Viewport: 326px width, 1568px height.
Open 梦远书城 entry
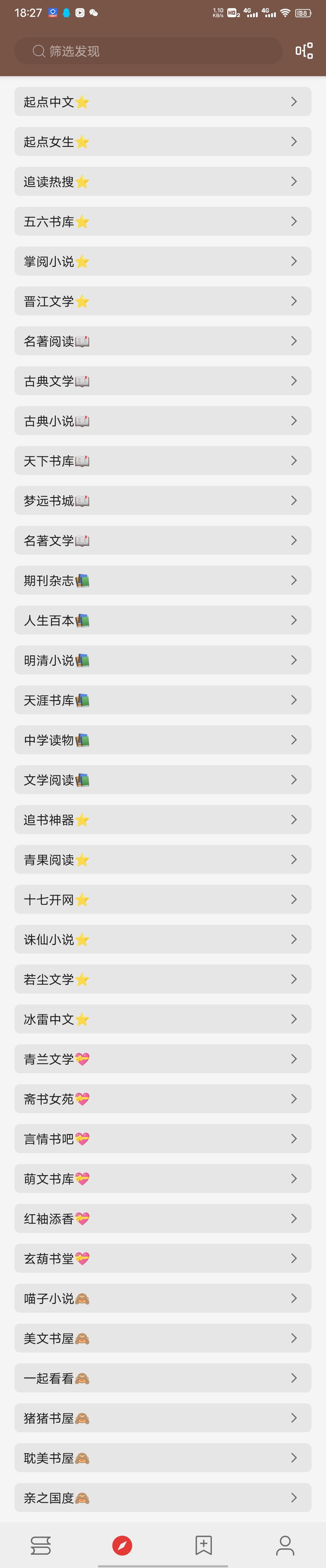point(163,500)
